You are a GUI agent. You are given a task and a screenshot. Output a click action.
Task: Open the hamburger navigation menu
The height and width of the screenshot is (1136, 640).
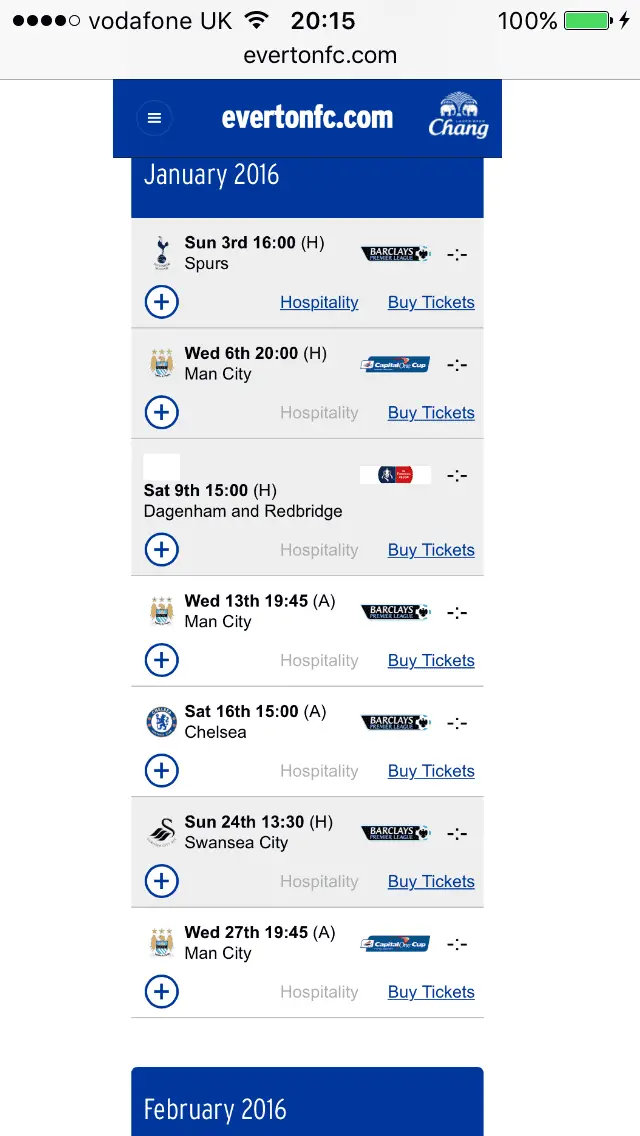click(x=154, y=118)
